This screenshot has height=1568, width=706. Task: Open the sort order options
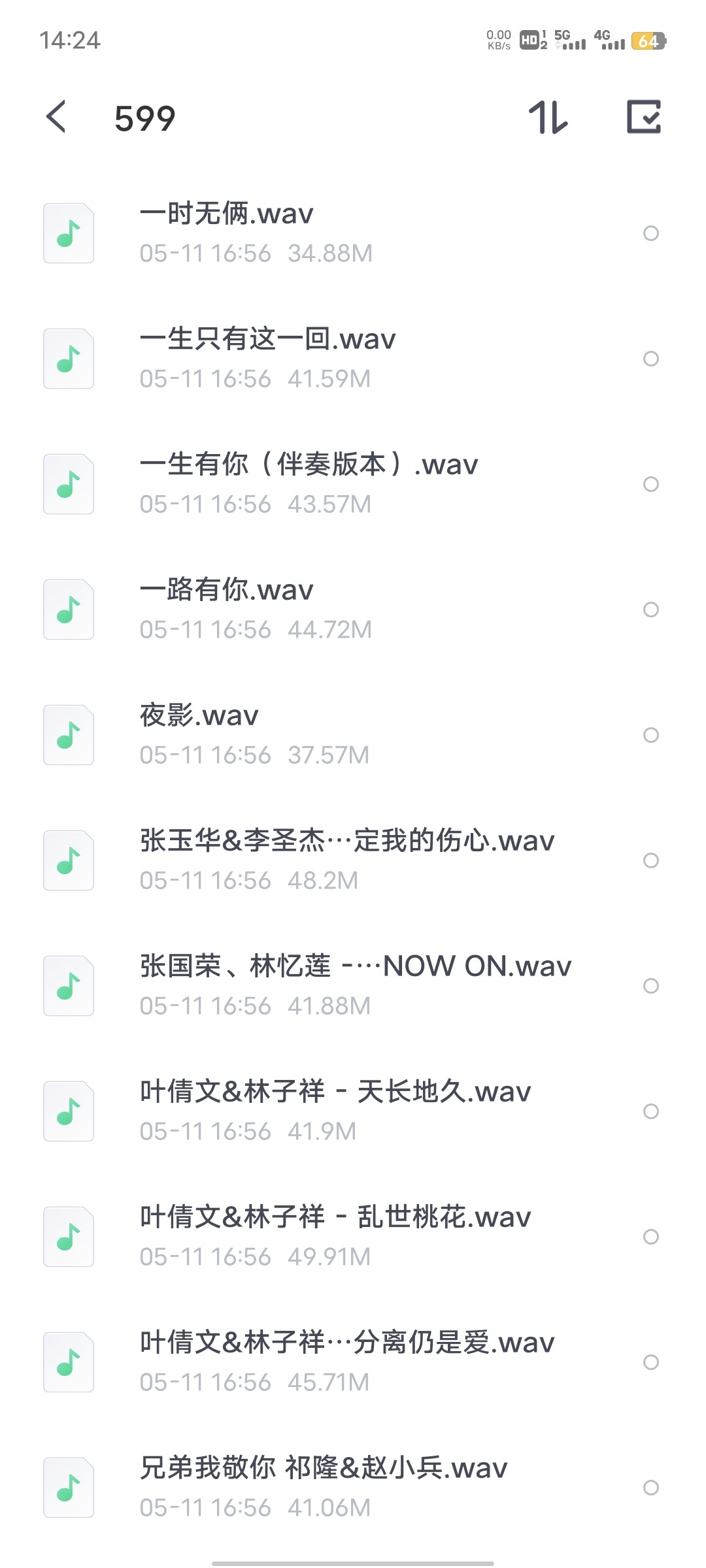click(x=548, y=117)
